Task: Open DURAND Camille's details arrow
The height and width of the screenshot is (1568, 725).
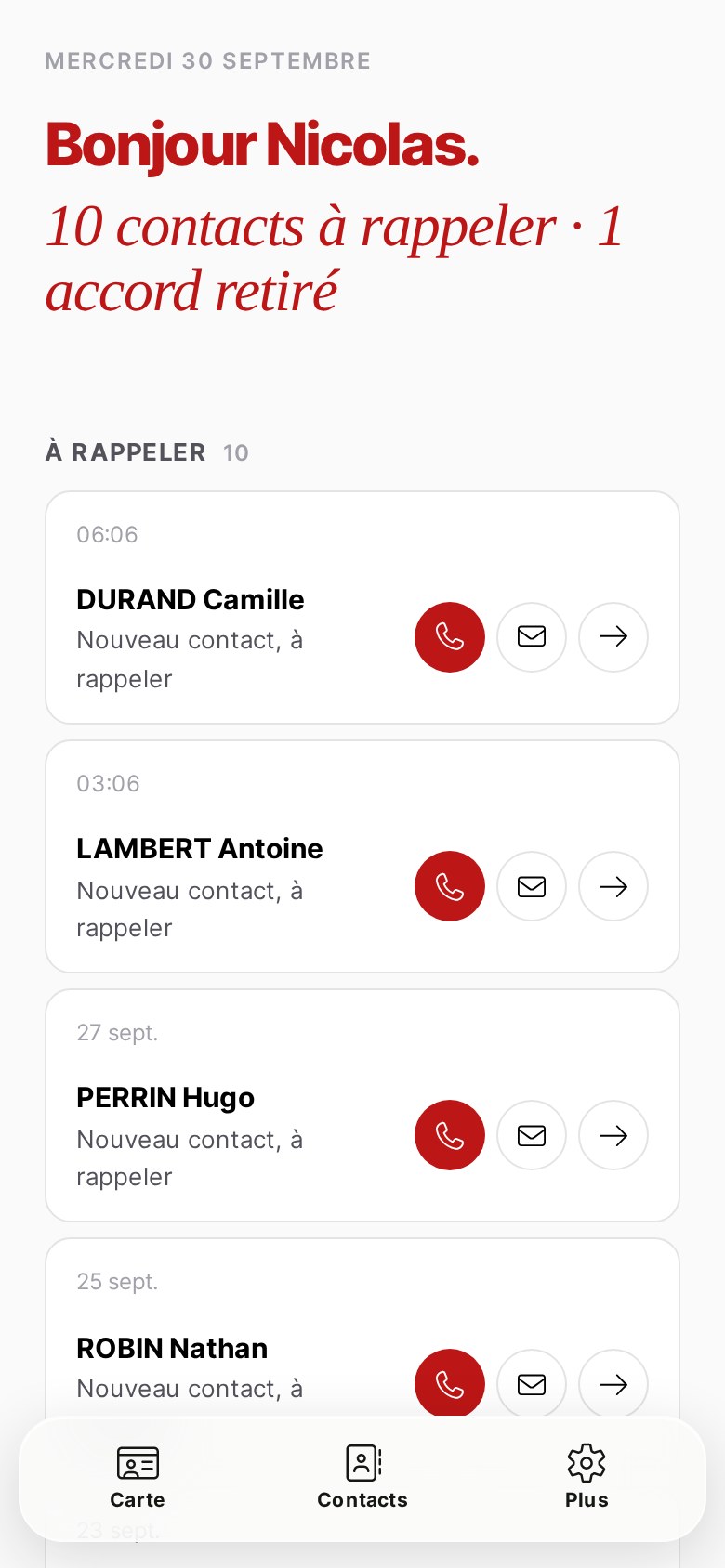Action: click(613, 637)
